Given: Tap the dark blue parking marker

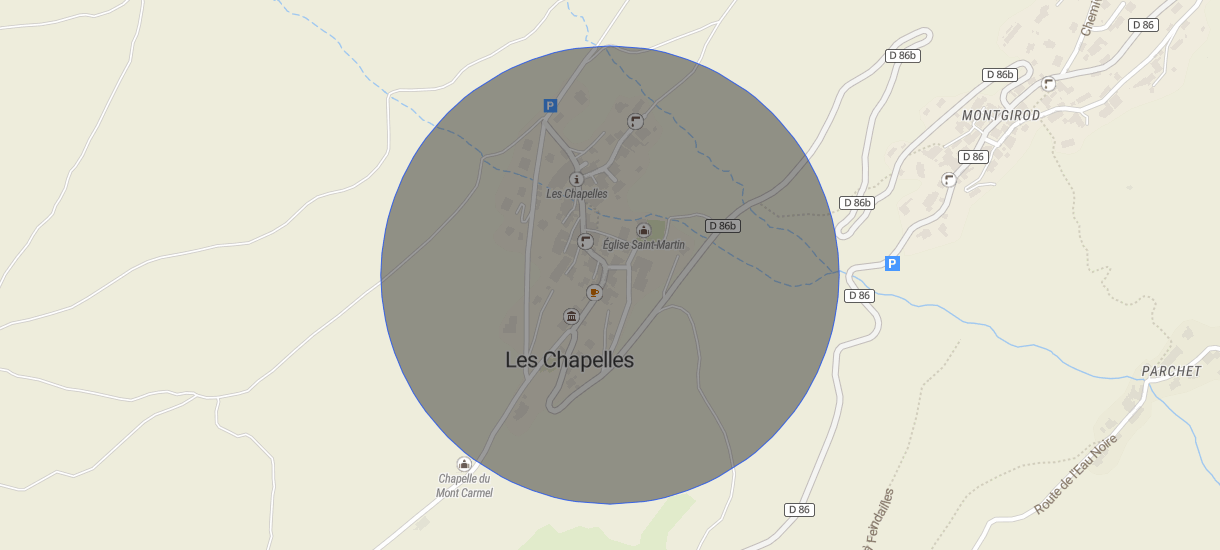Looking at the screenshot, I should (x=550, y=105).
